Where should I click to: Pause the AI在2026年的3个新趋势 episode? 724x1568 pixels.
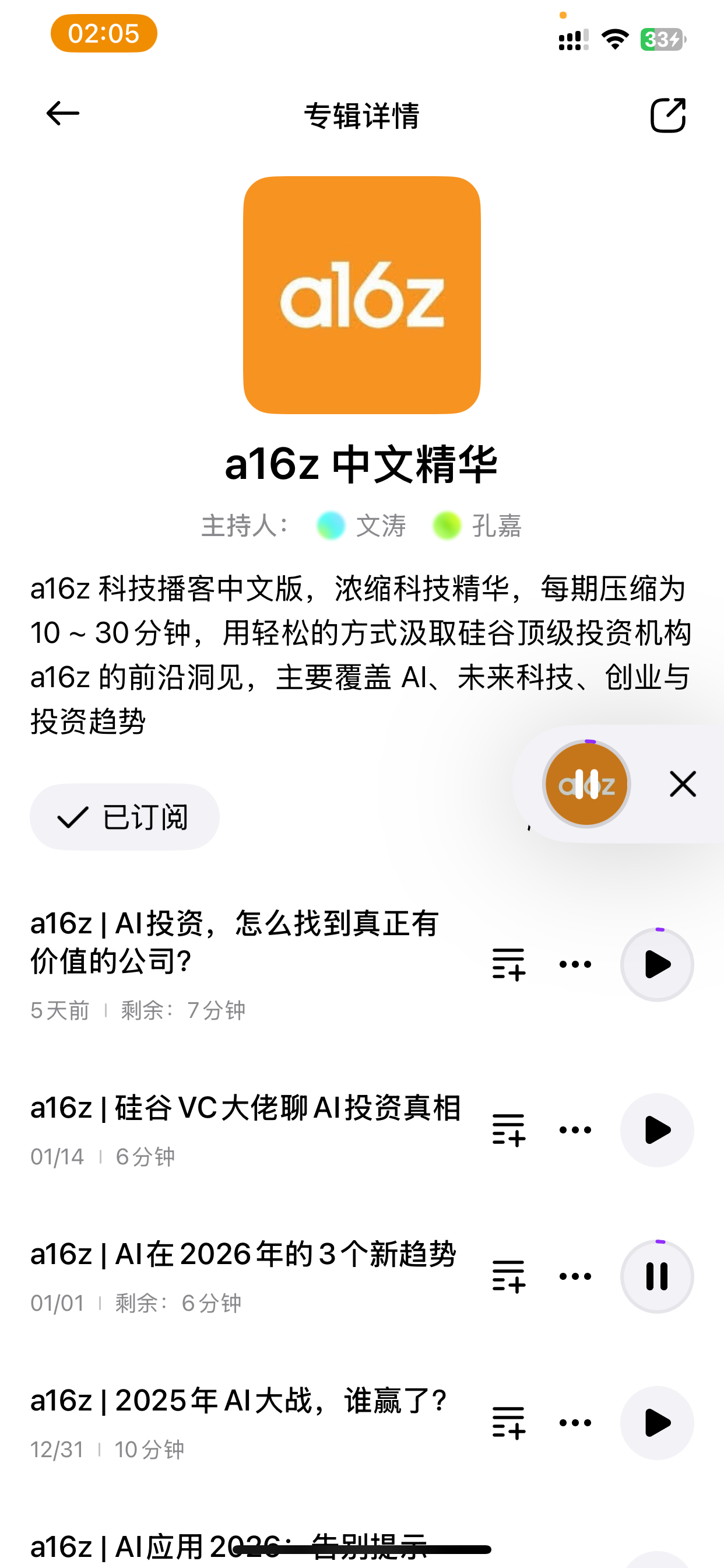[657, 1276]
